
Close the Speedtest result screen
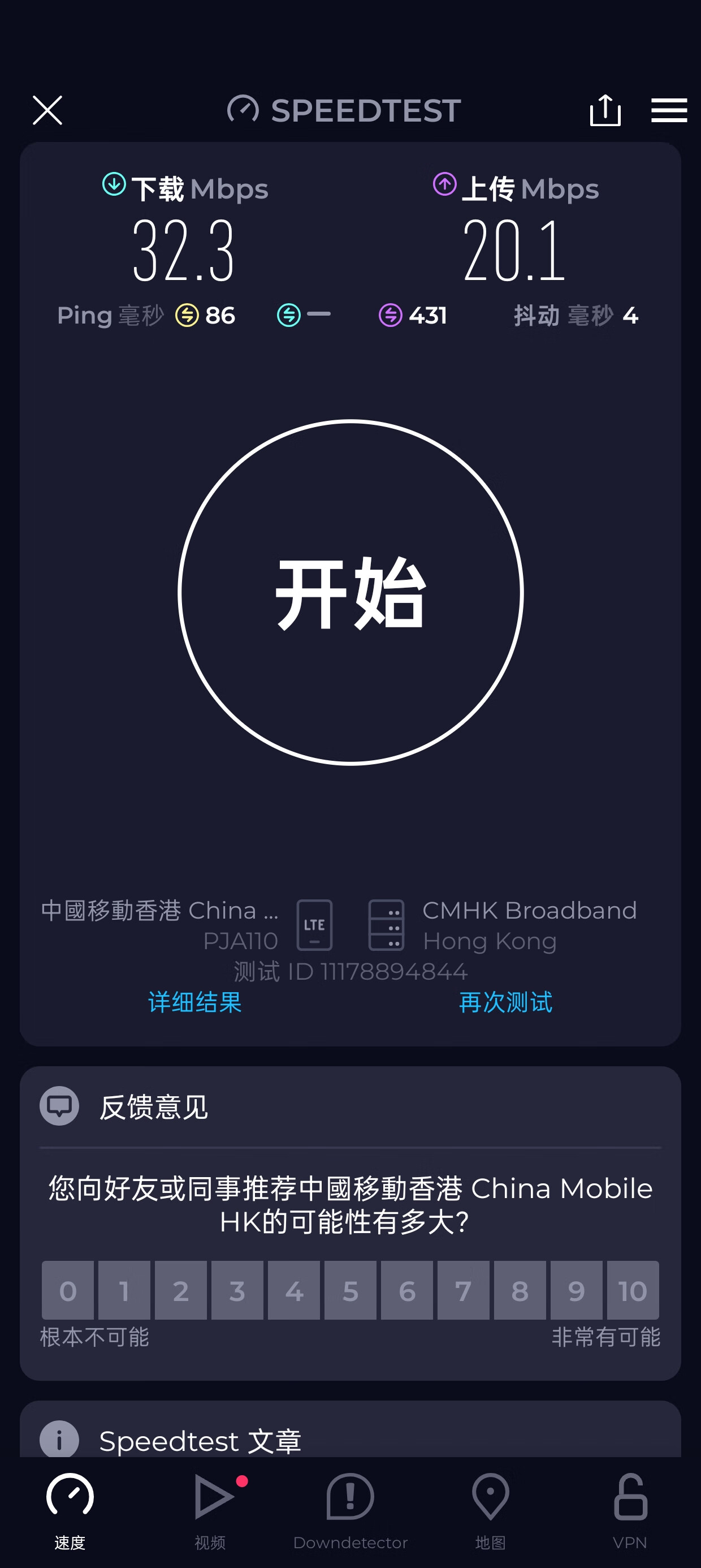pyautogui.click(x=47, y=110)
